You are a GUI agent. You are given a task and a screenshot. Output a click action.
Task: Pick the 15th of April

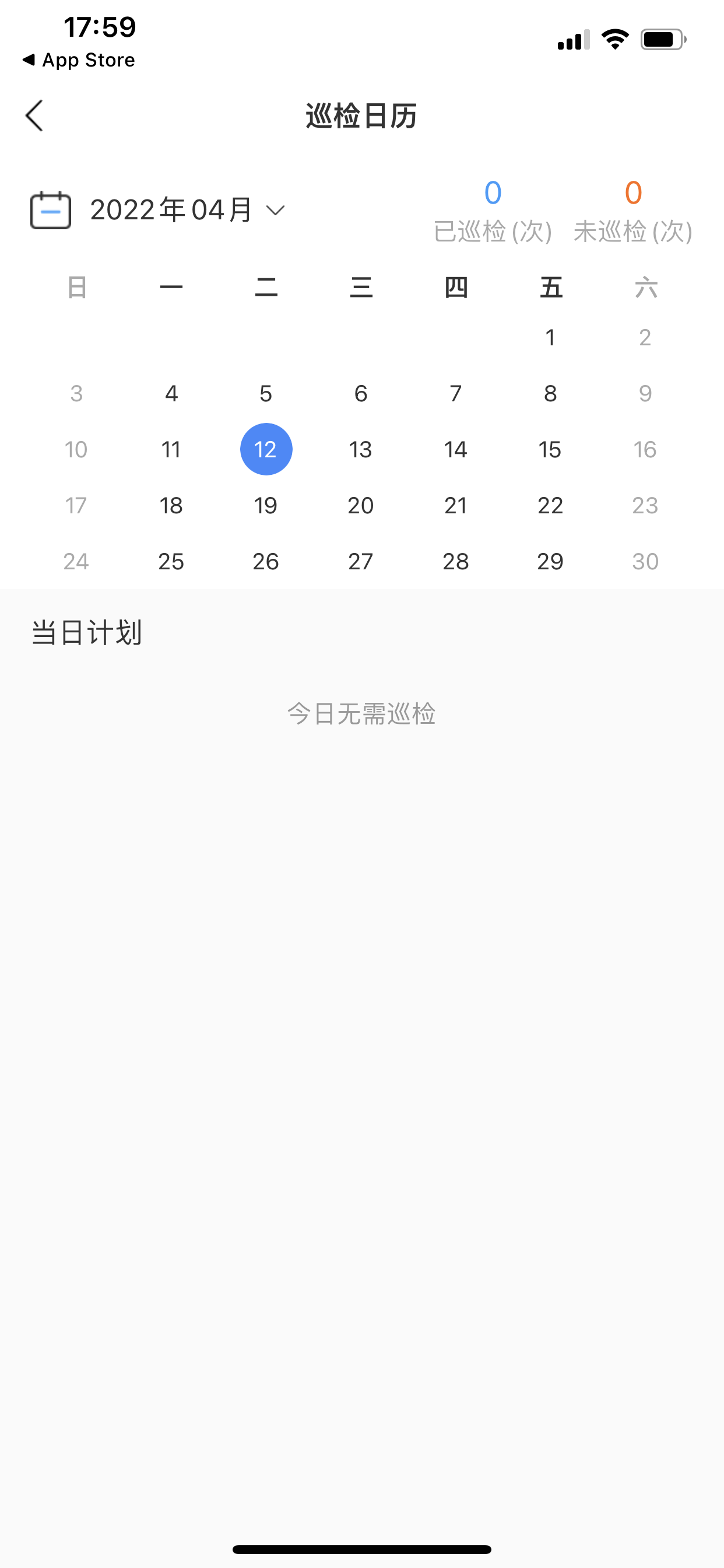550,449
